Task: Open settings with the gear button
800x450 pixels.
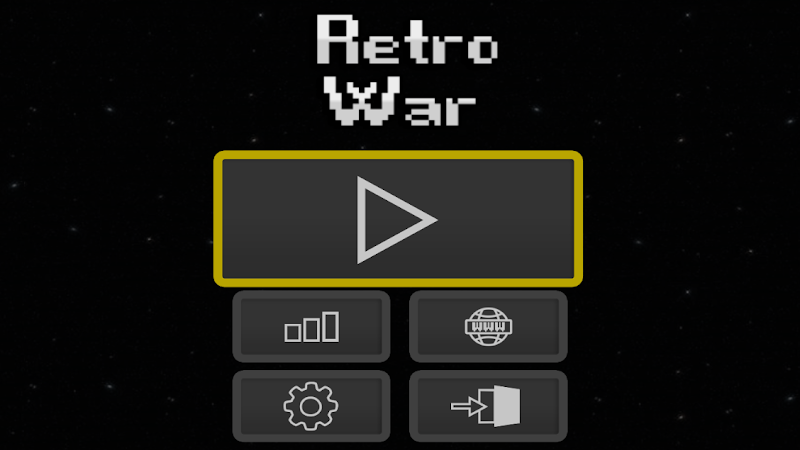Action: coord(311,406)
